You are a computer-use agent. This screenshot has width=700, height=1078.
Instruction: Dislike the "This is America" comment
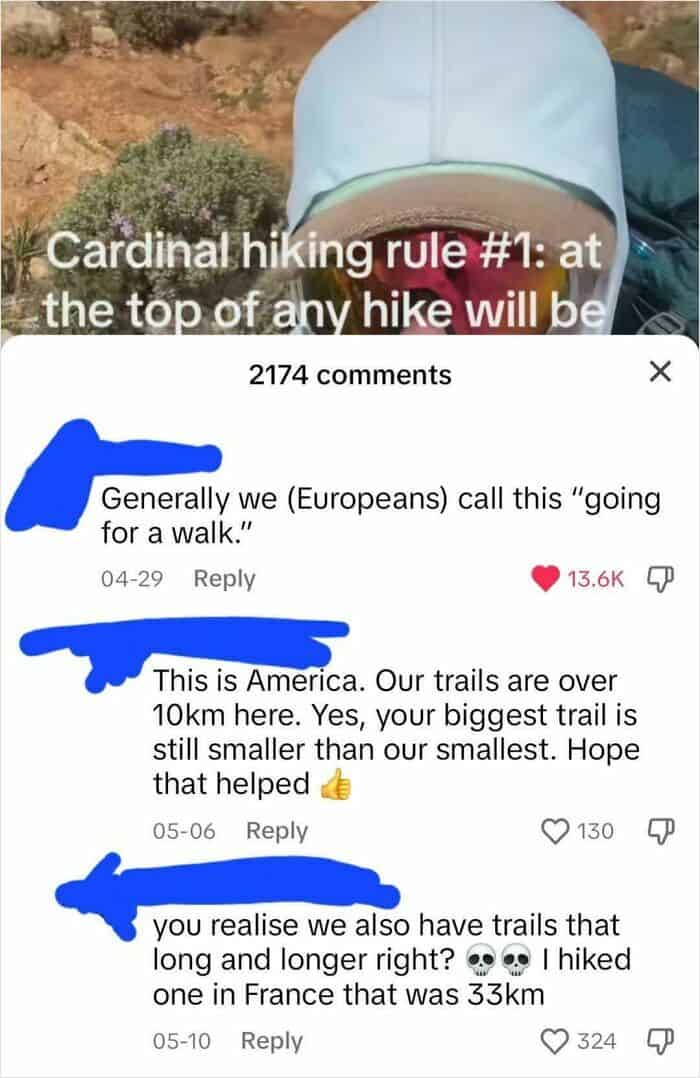pos(659,831)
